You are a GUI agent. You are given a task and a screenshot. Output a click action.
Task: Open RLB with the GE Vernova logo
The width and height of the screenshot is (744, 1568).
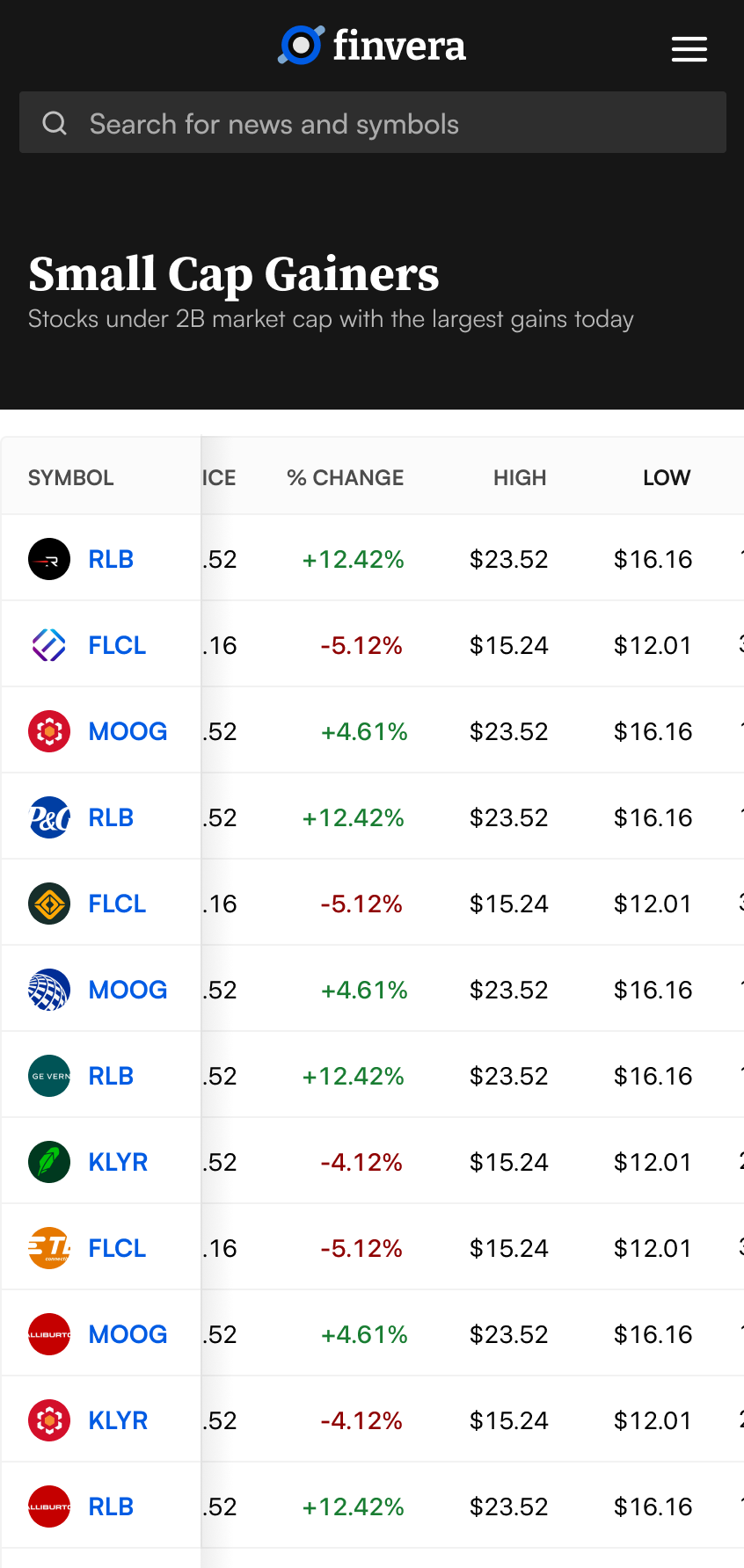(x=111, y=1076)
